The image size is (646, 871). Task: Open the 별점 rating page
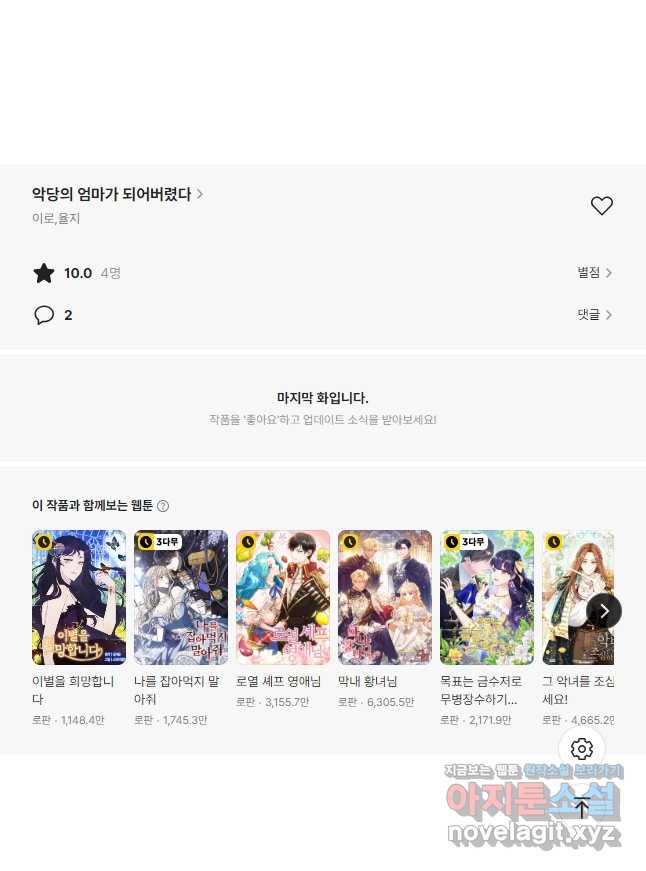pyautogui.click(x=594, y=272)
